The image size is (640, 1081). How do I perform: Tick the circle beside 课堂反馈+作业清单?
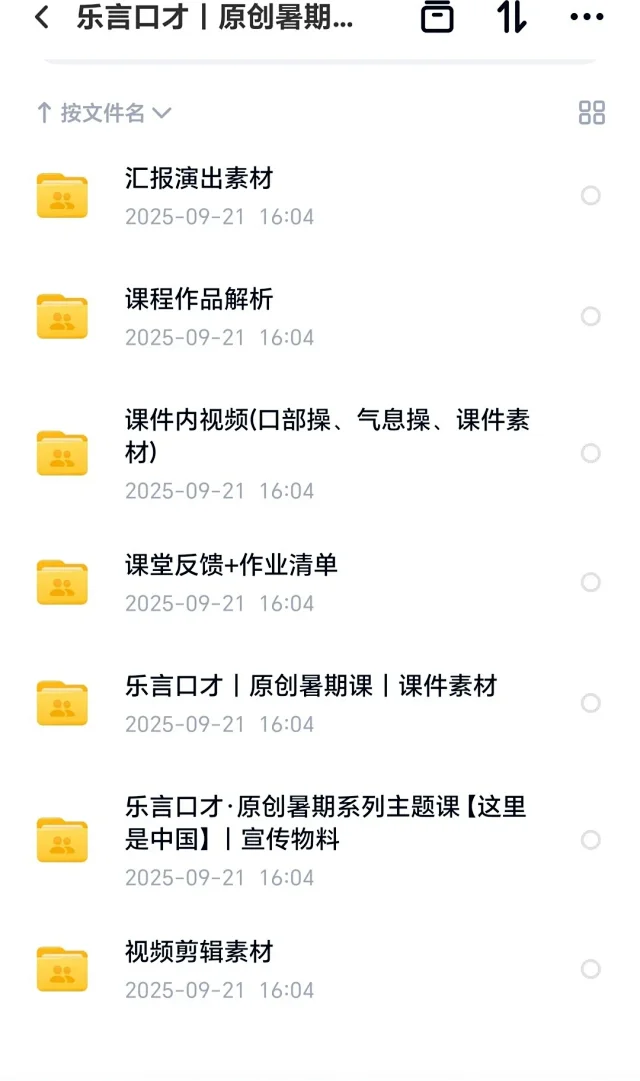click(x=591, y=583)
